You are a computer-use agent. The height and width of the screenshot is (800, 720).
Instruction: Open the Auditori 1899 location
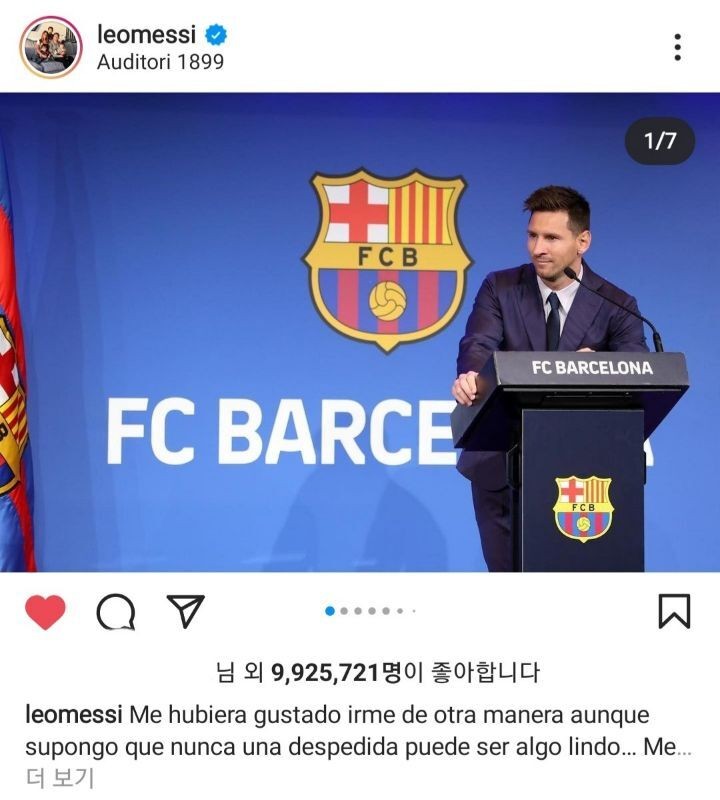click(x=160, y=62)
